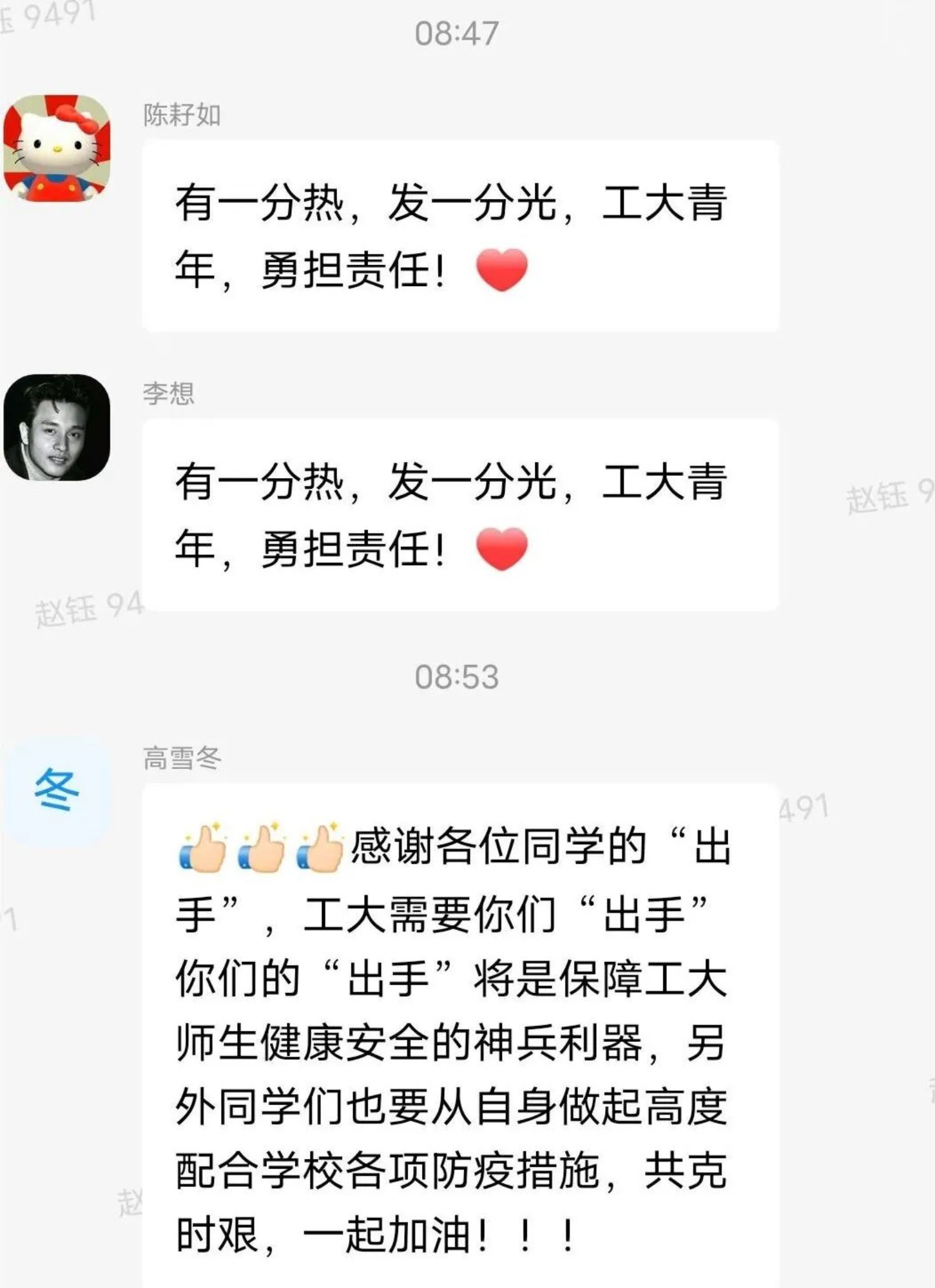View 高雪冬's profile from the 冬 avatar
Screen dimensions: 935x1288
[x=57, y=790]
